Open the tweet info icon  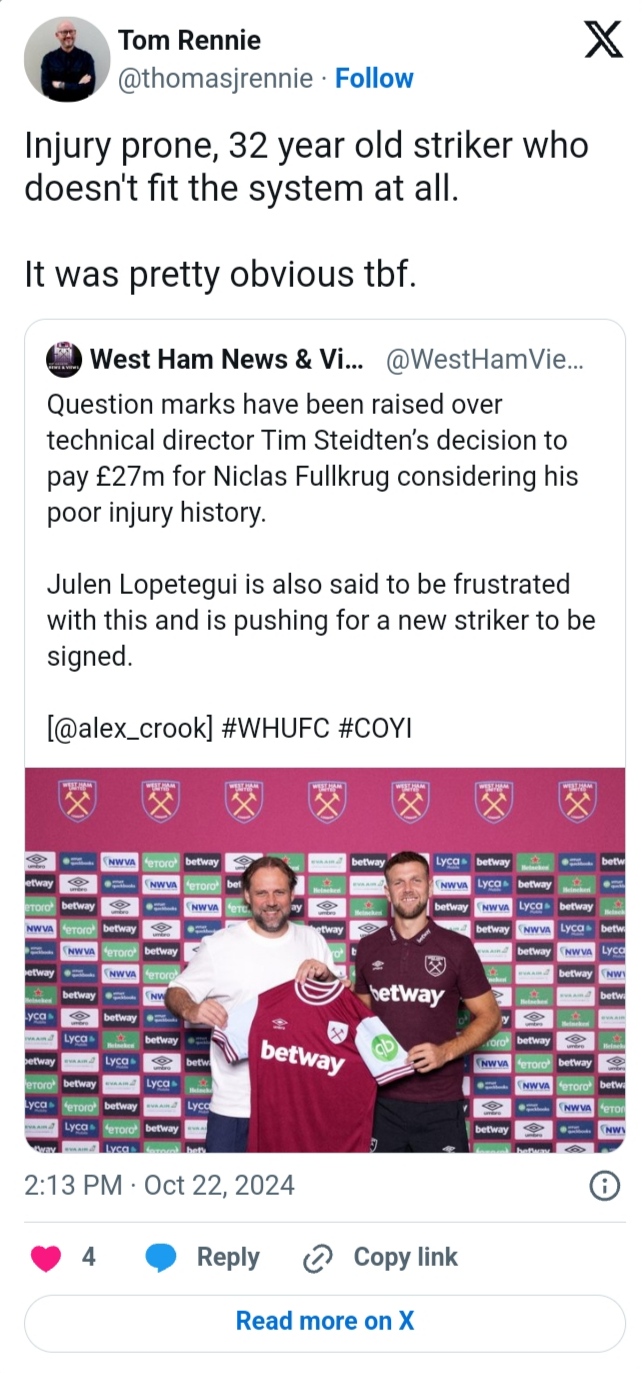604,1186
